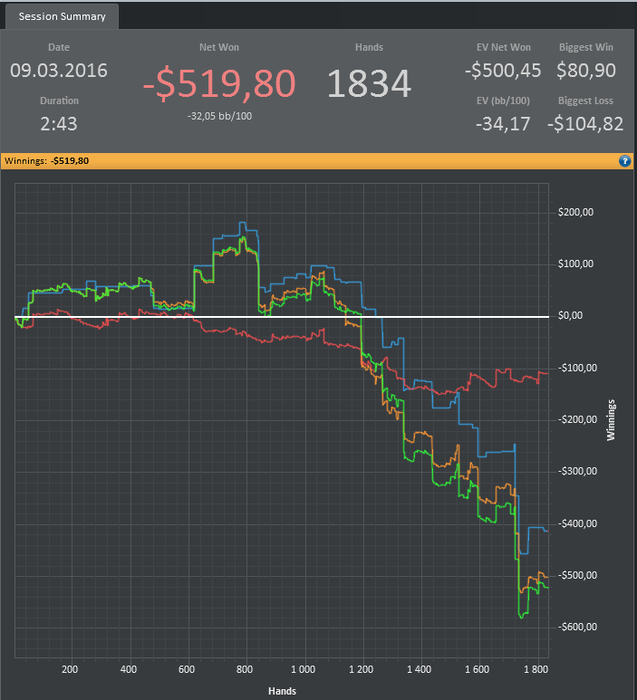Open the blue help icon beside Winnings
This screenshot has height=700, width=637.
(625, 160)
